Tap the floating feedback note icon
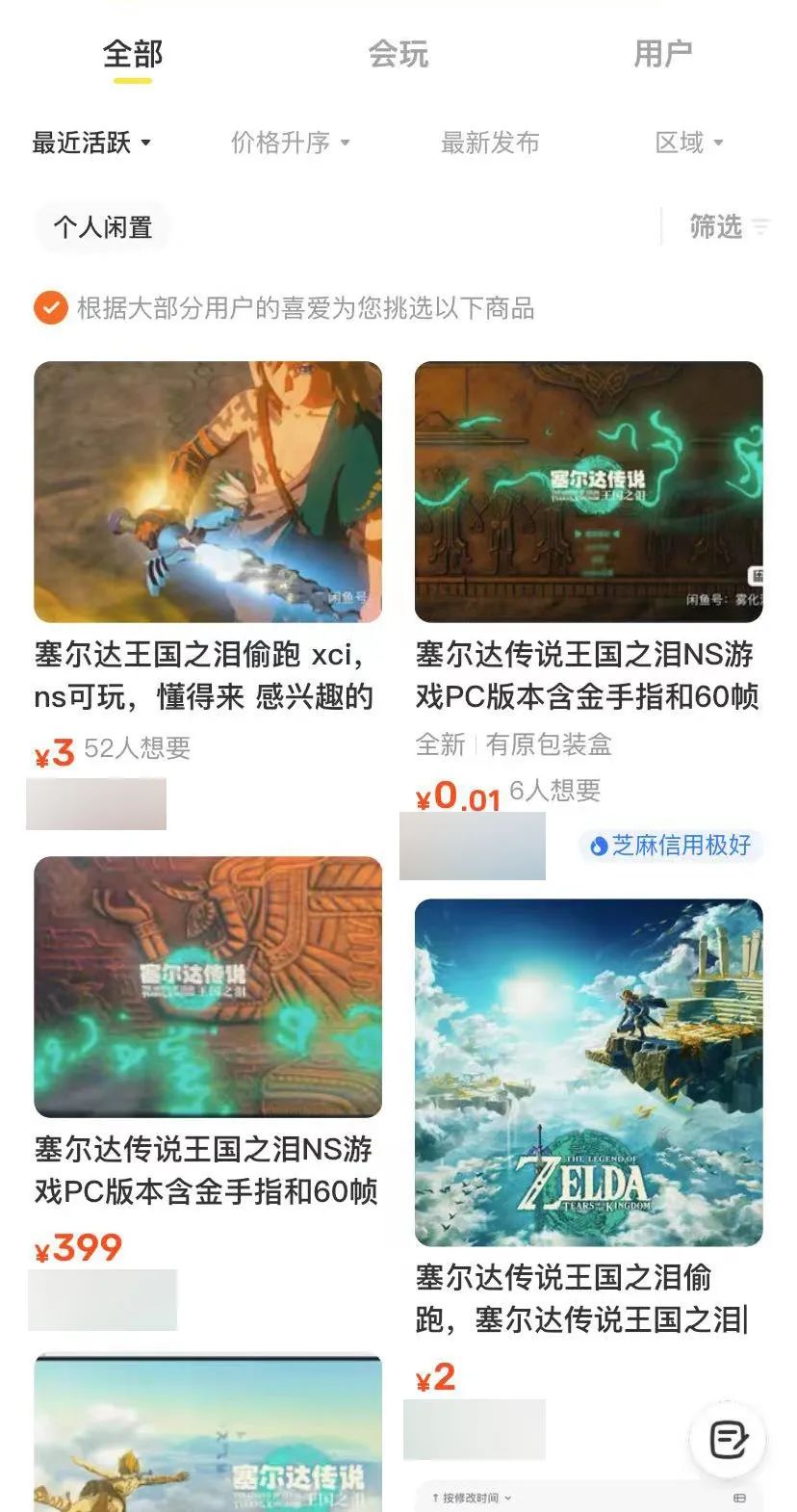Viewport: 797px width, 1512px height. pyautogui.click(x=729, y=1440)
